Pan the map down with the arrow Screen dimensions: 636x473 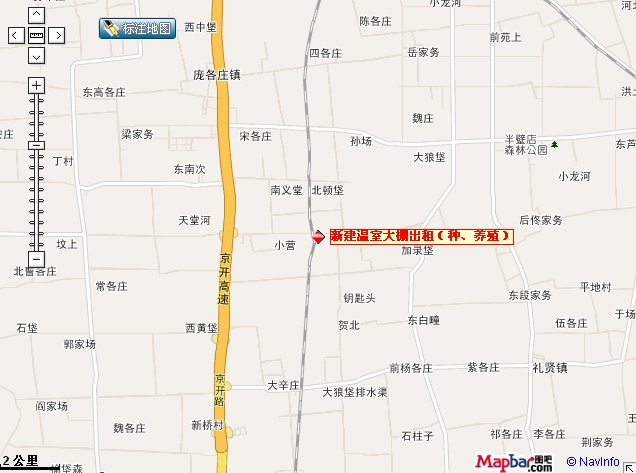pyautogui.click(x=36, y=56)
